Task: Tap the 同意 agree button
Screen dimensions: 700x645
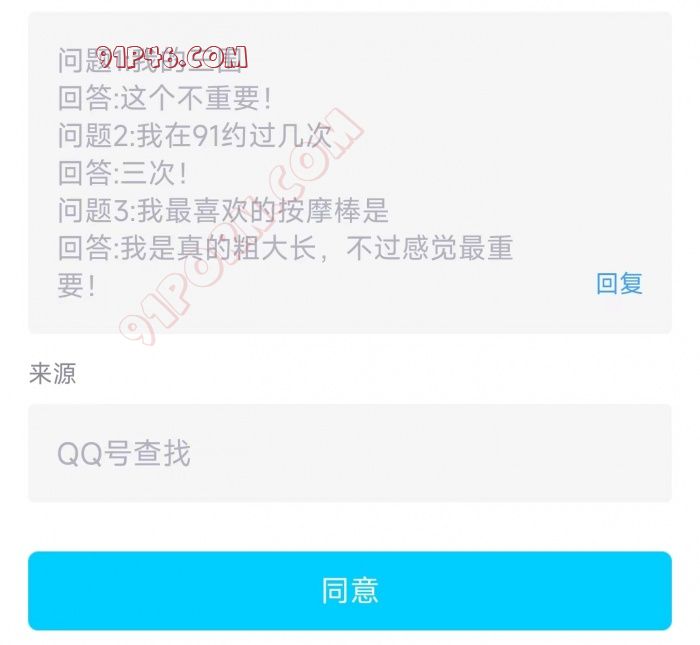Action: click(350, 591)
